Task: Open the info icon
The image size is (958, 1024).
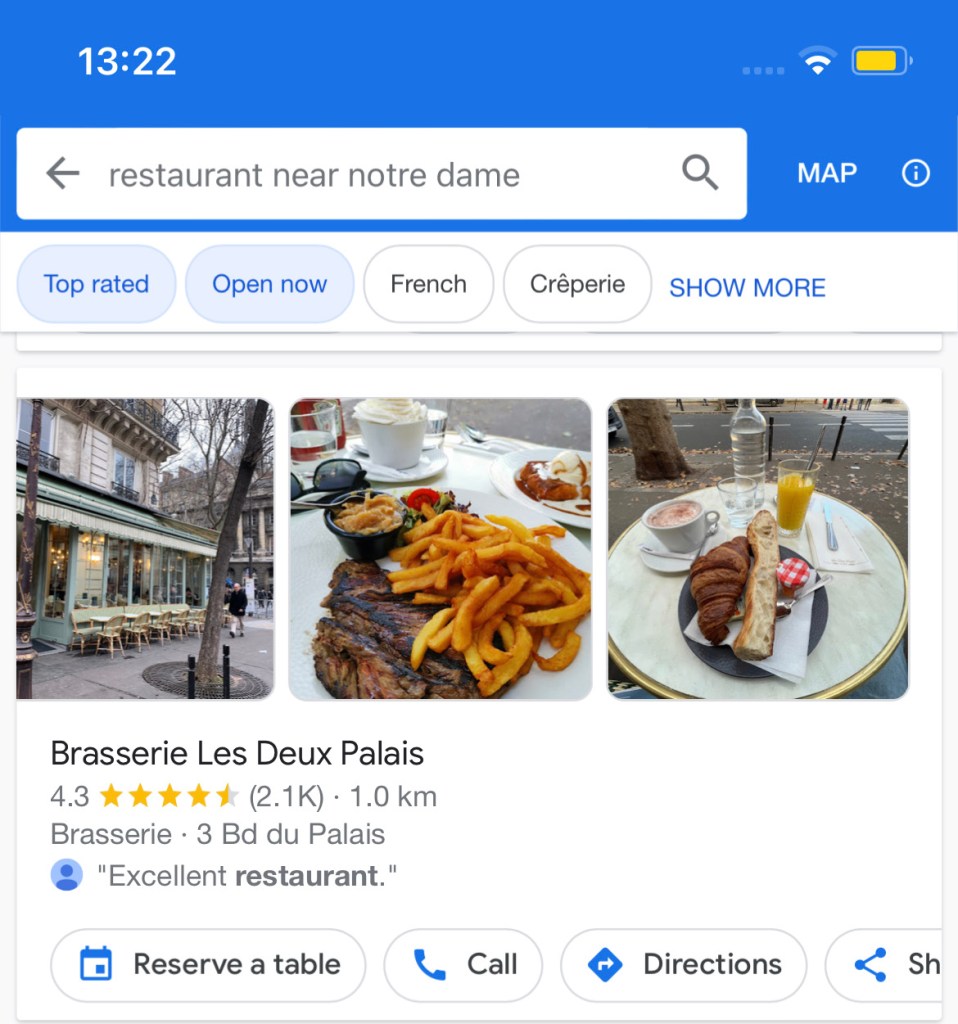Action: coord(915,174)
